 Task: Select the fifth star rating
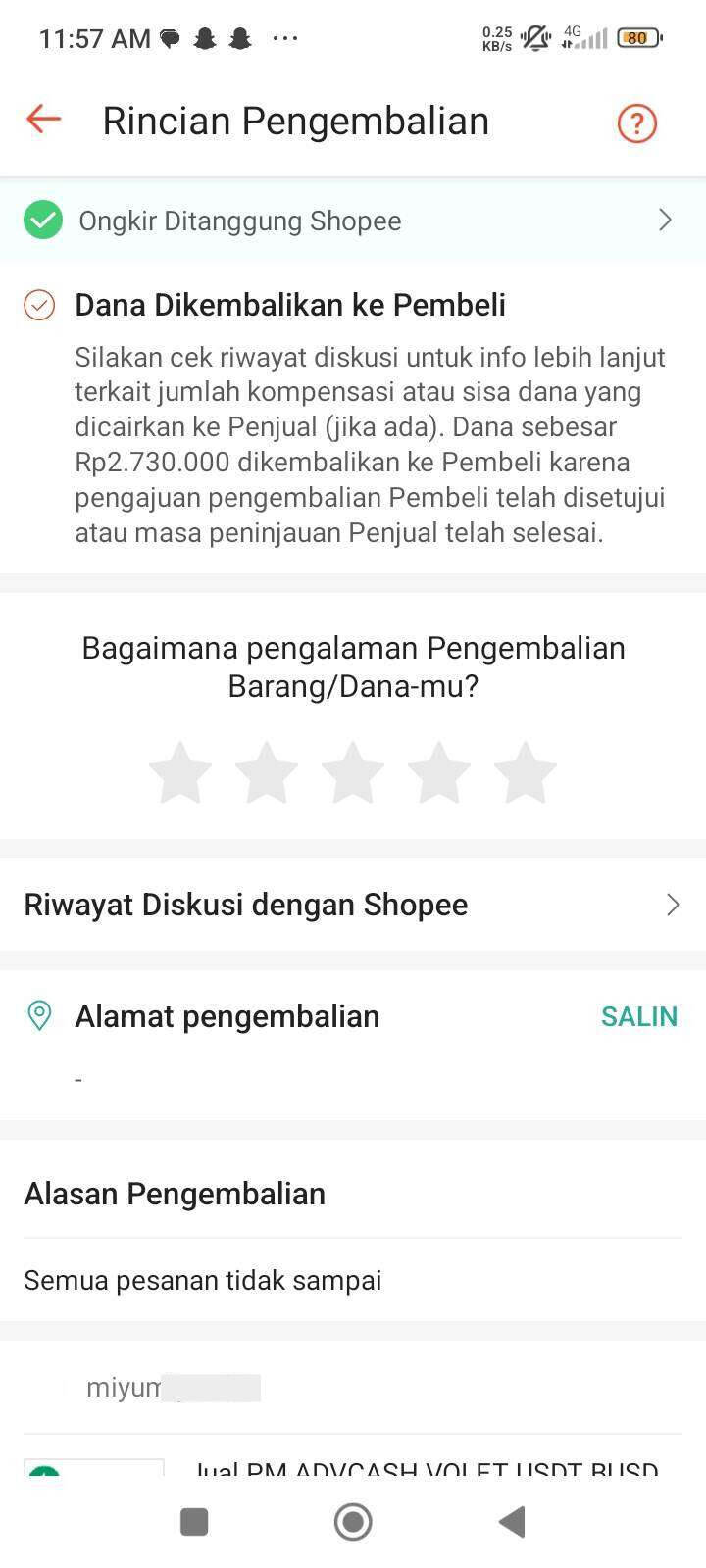click(x=526, y=772)
